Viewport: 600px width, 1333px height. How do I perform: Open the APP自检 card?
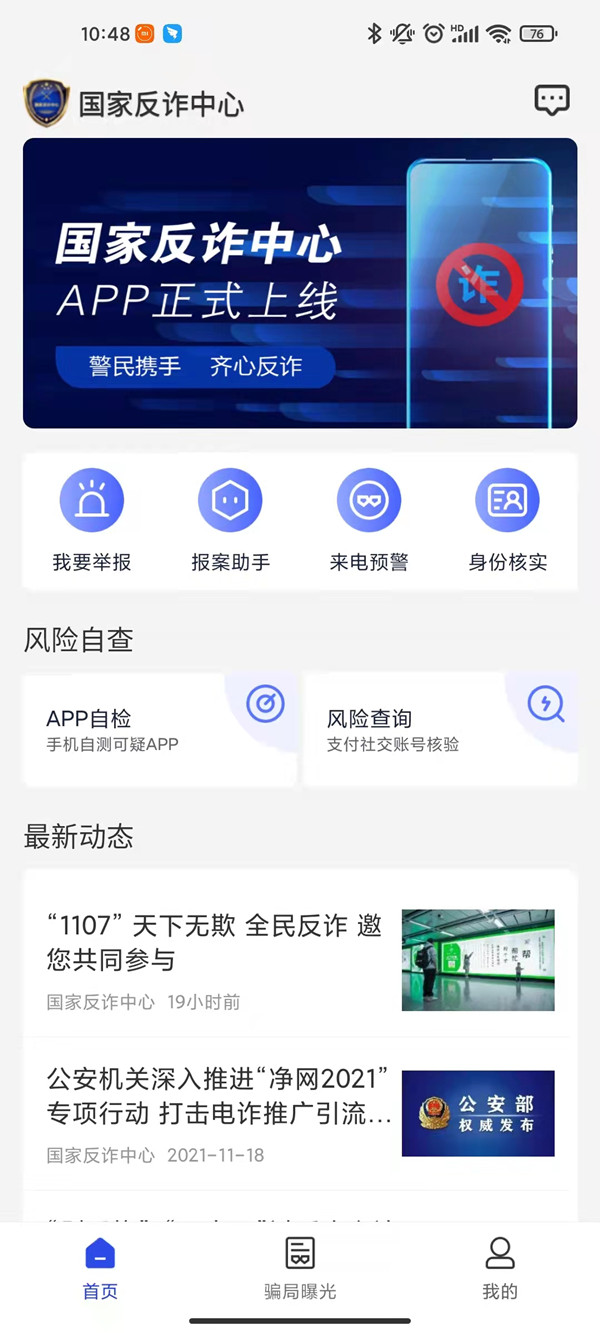click(160, 730)
